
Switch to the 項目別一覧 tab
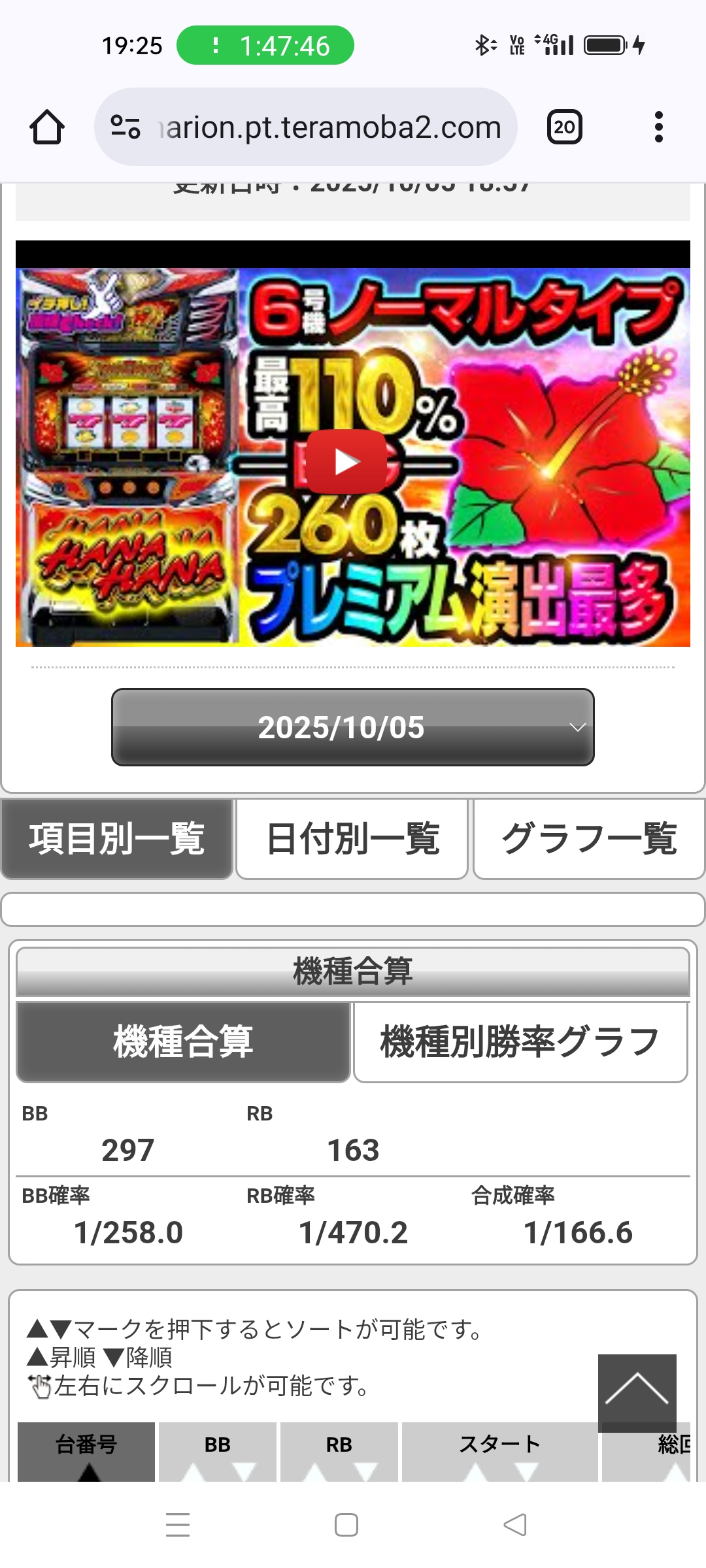[117, 839]
